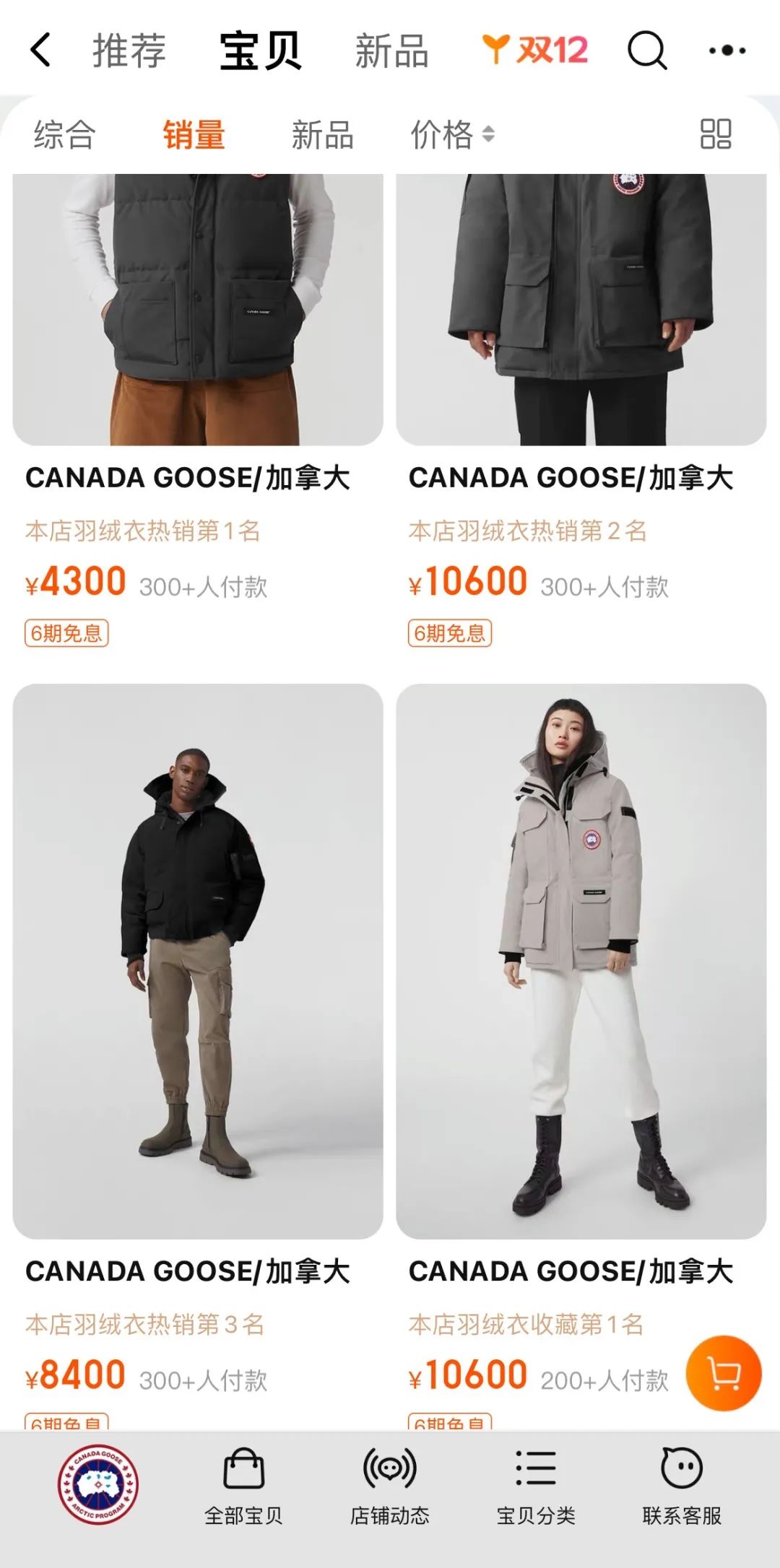This screenshot has height=1568, width=780.
Task: Open the three-dot overflow menu
Action: (x=727, y=51)
